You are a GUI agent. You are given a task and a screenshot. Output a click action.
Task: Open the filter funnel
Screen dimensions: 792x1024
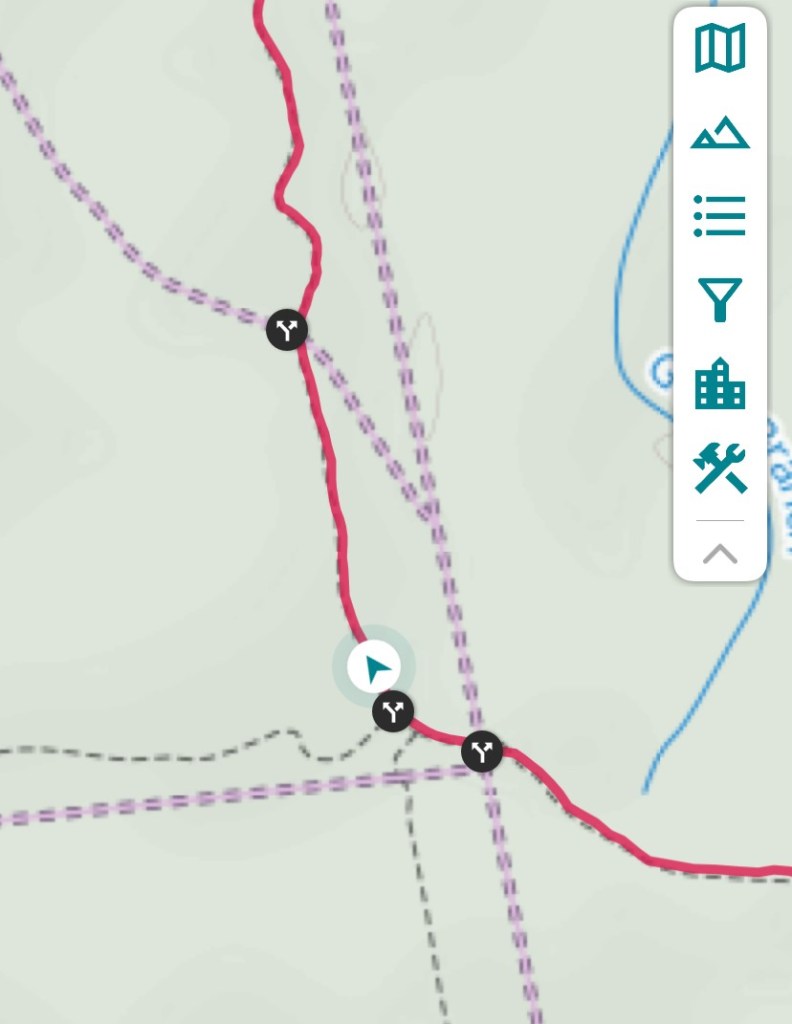[x=720, y=299]
